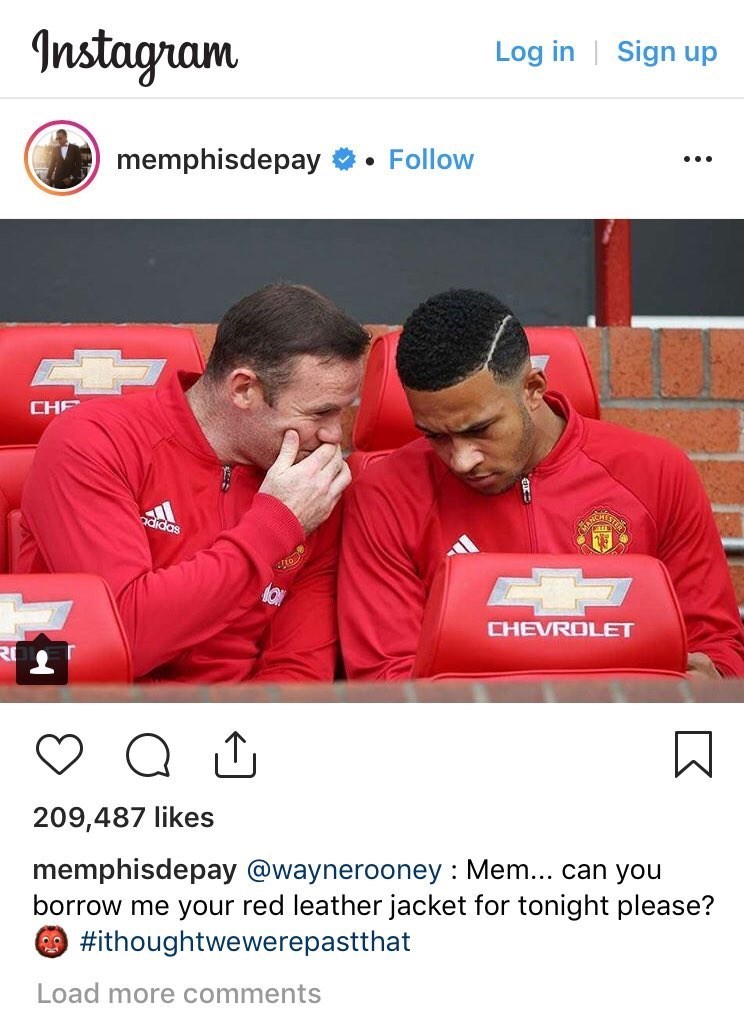Open the comment bubble icon
This screenshot has width=744, height=1021.
[x=148, y=755]
